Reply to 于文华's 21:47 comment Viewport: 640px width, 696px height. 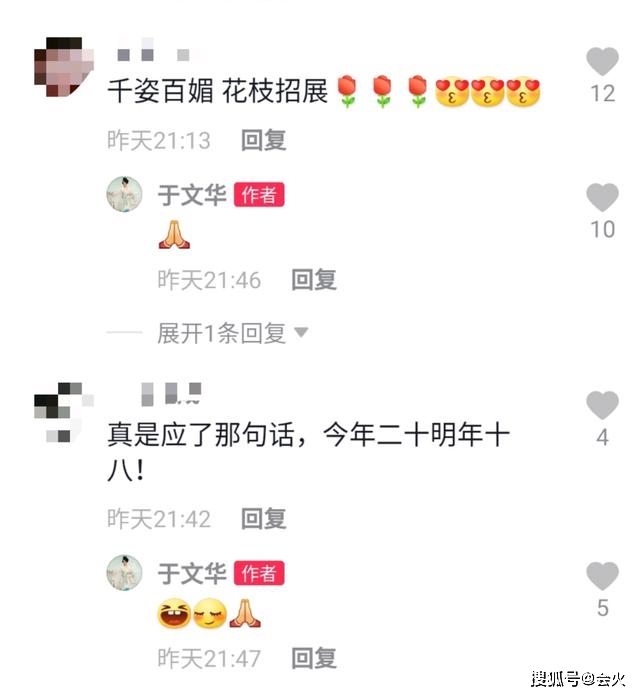(x=314, y=658)
